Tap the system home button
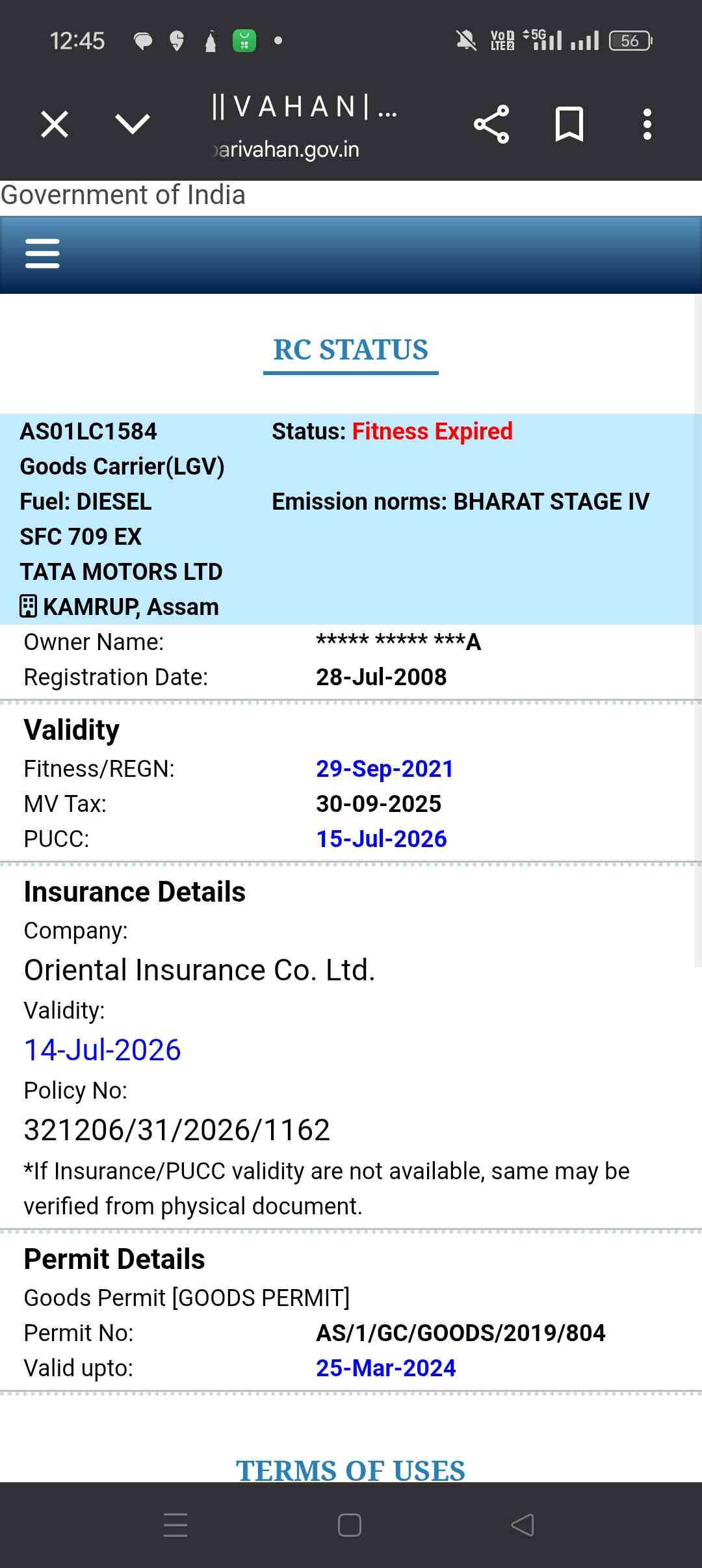Image resolution: width=702 pixels, height=1568 pixels. (350, 1525)
